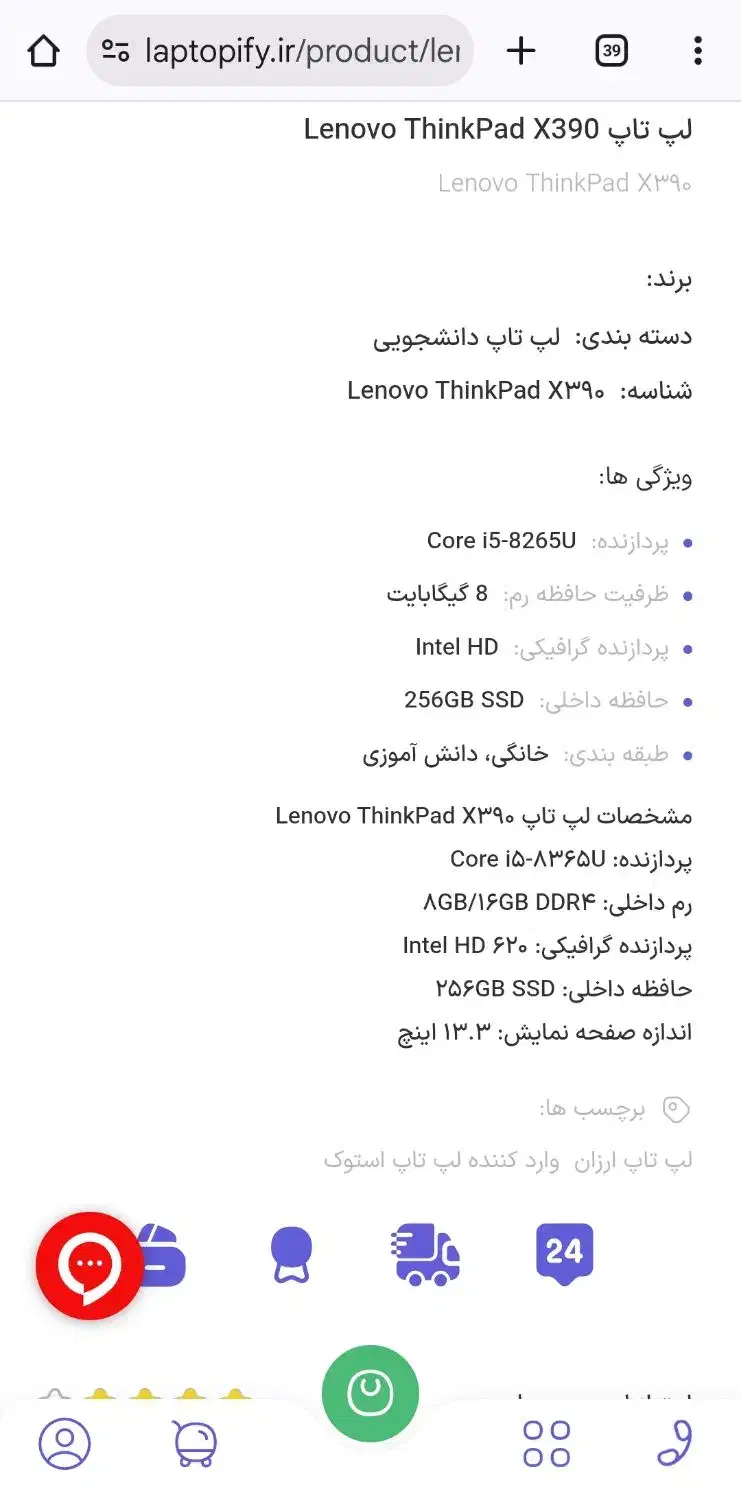Click the tags label icon near برچسب ها

(x=676, y=1108)
